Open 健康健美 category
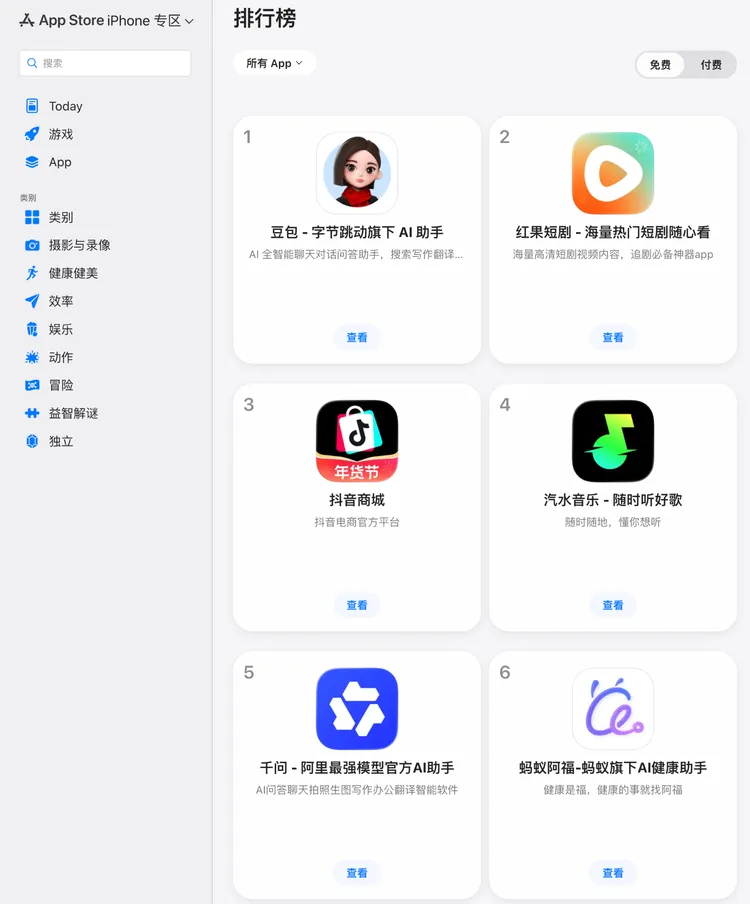This screenshot has height=904, width=750. coord(73,273)
